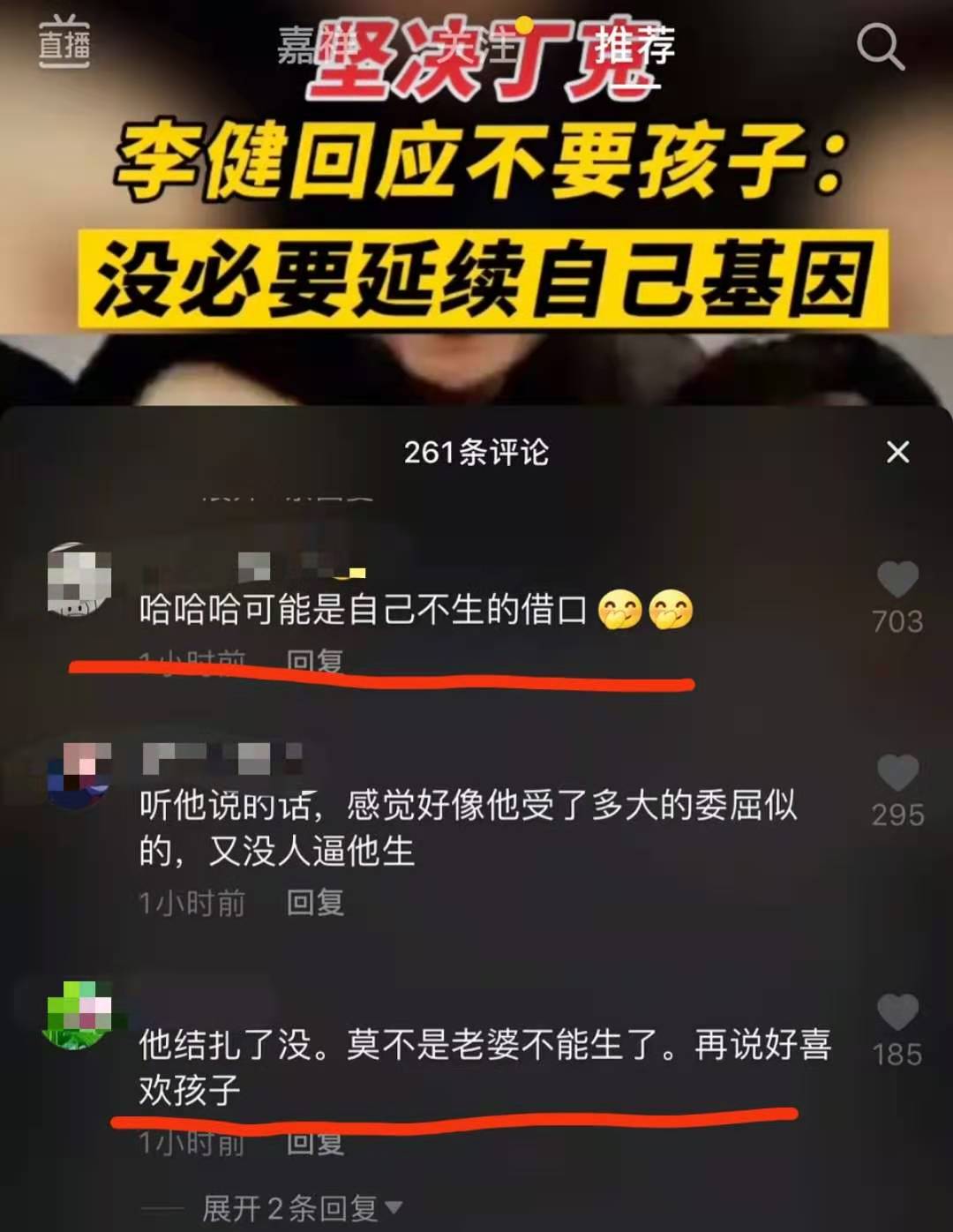
Task: Like the comment with 295 likes
Action: pos(897,774)
